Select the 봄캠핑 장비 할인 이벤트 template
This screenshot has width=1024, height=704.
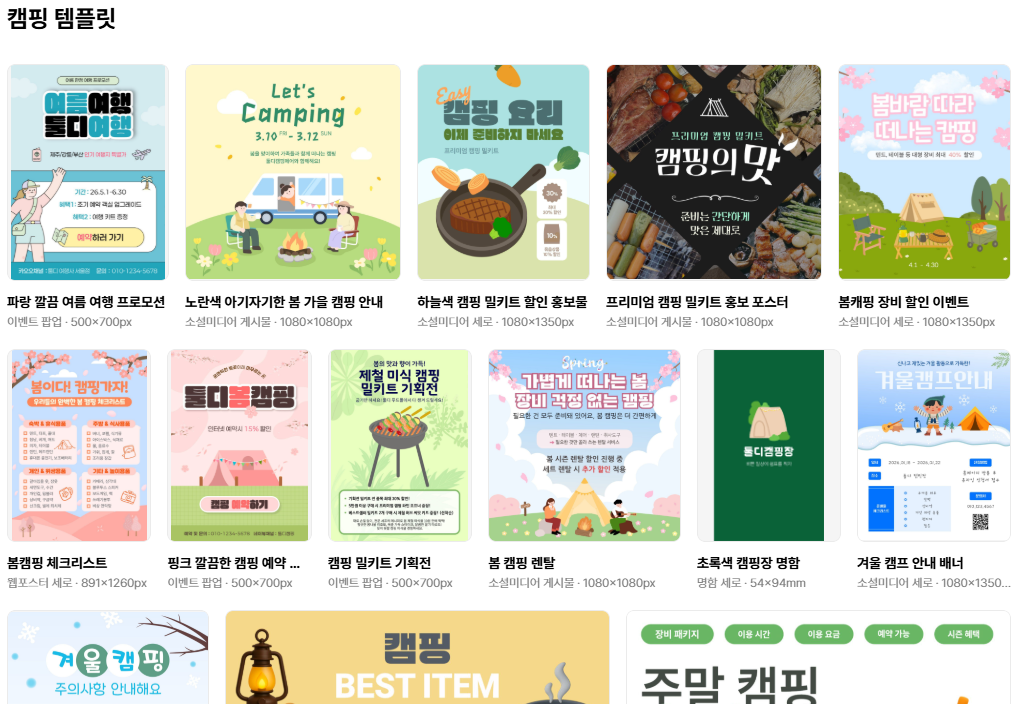point(924,173)
